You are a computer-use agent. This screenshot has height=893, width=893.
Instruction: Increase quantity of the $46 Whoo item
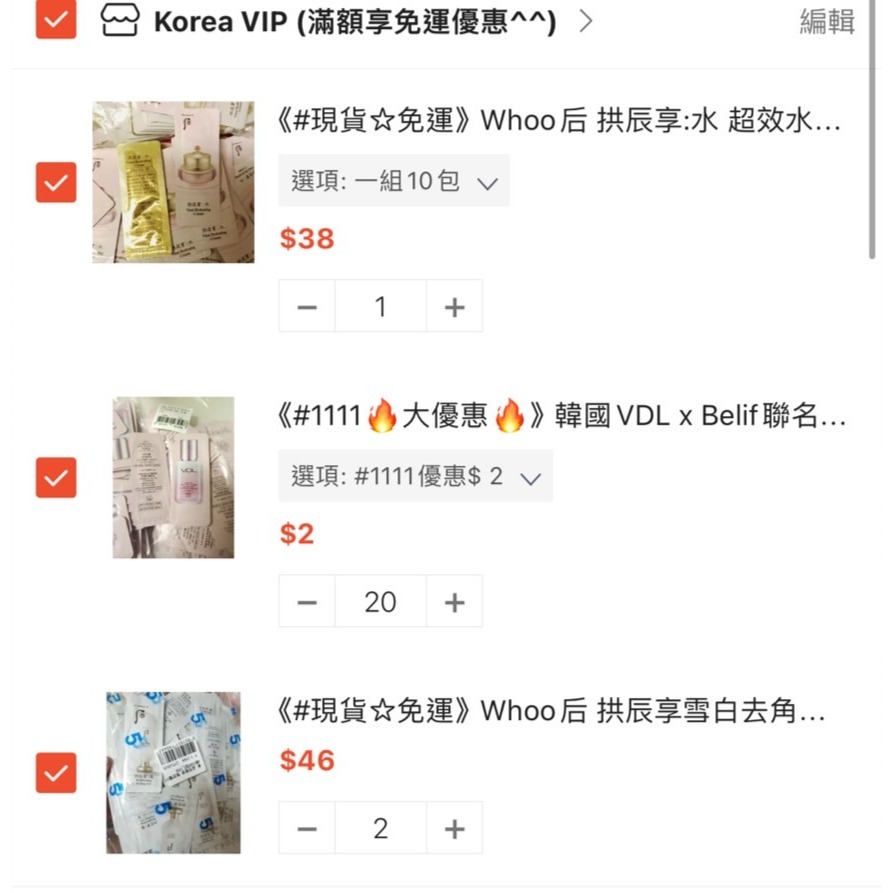455,828
